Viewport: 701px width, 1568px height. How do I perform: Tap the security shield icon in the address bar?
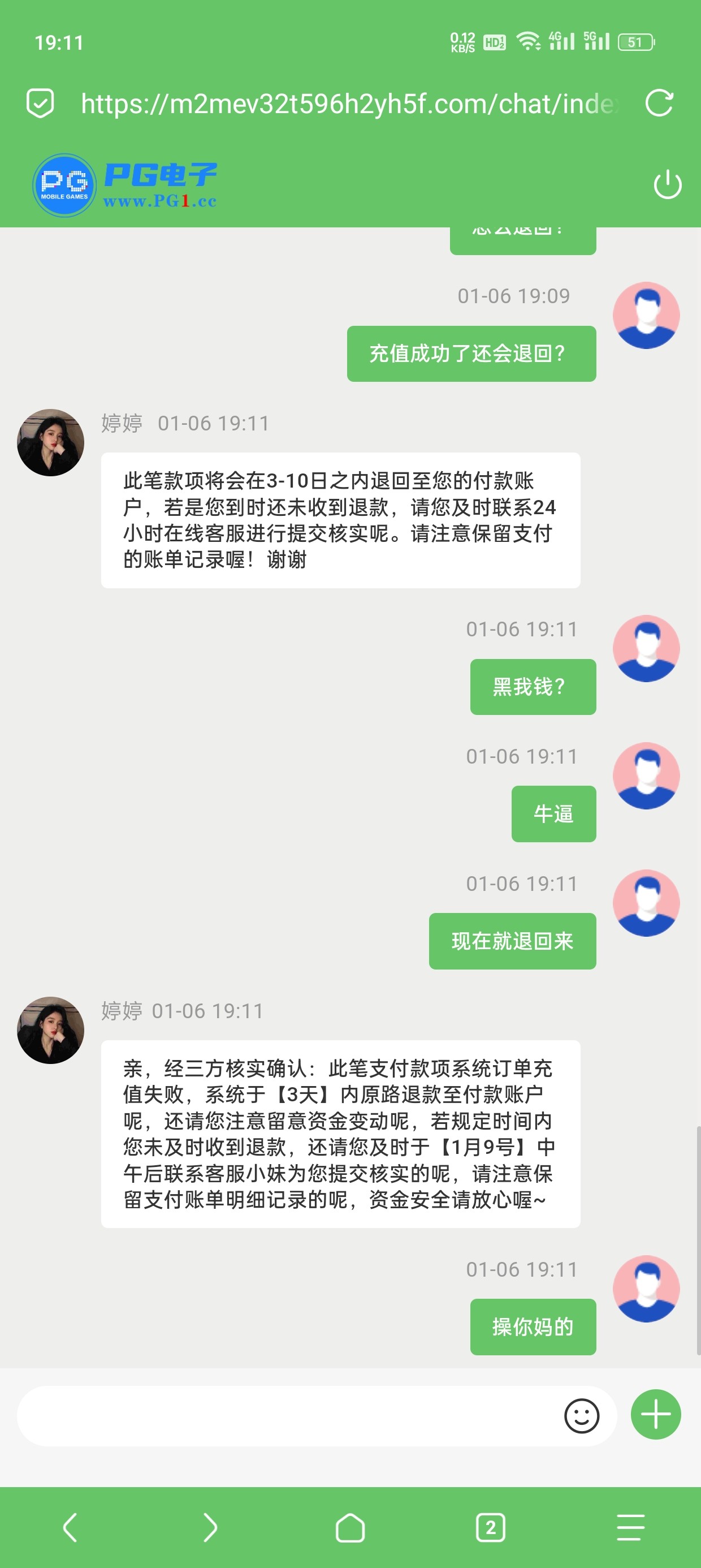(x=40, y=104)
